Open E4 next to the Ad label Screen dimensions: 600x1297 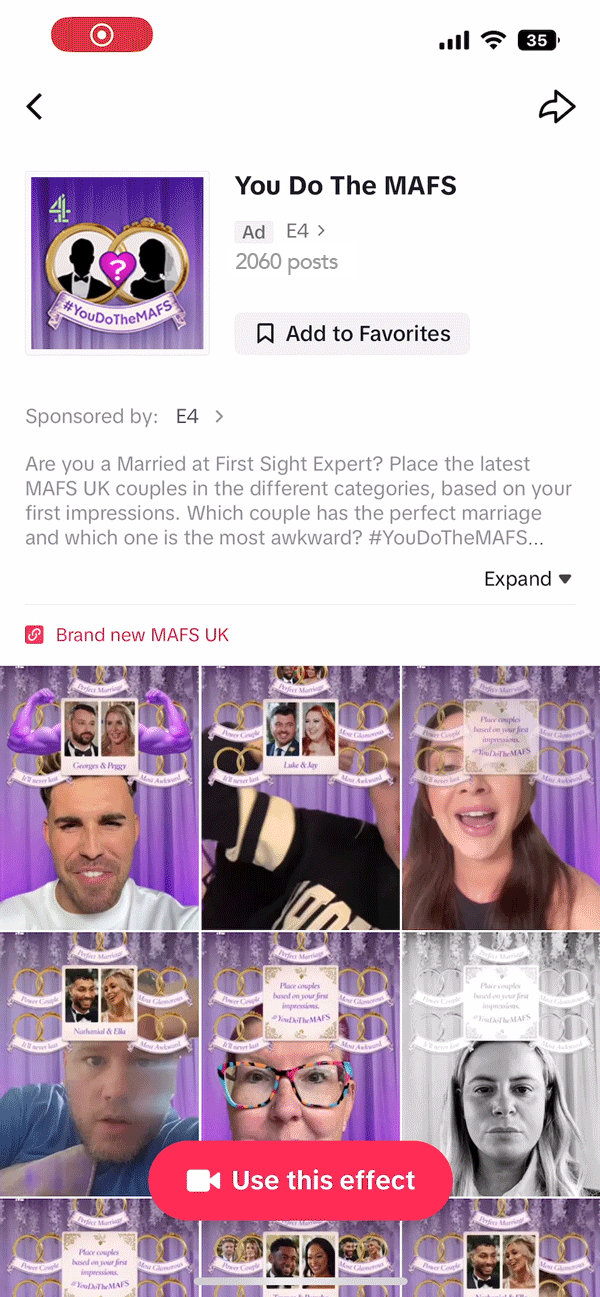tap(306, 231)
